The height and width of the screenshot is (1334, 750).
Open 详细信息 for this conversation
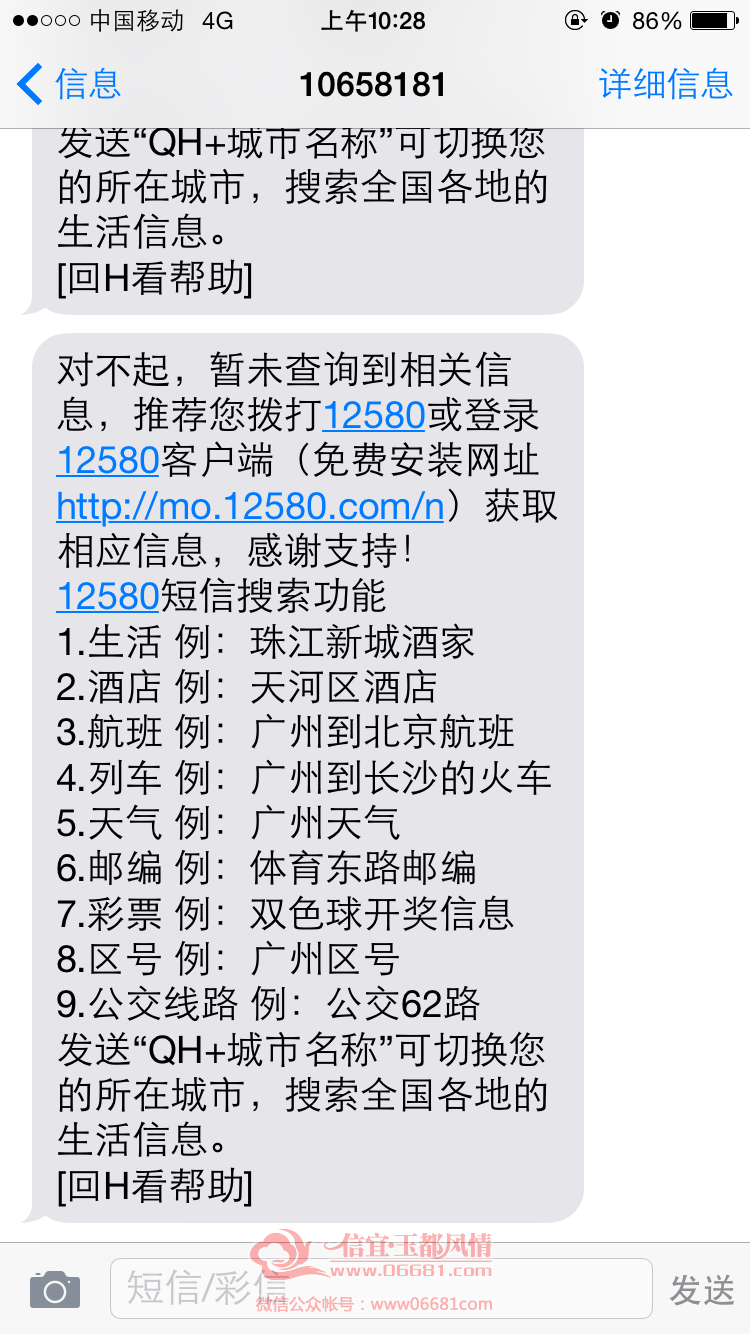665,84
